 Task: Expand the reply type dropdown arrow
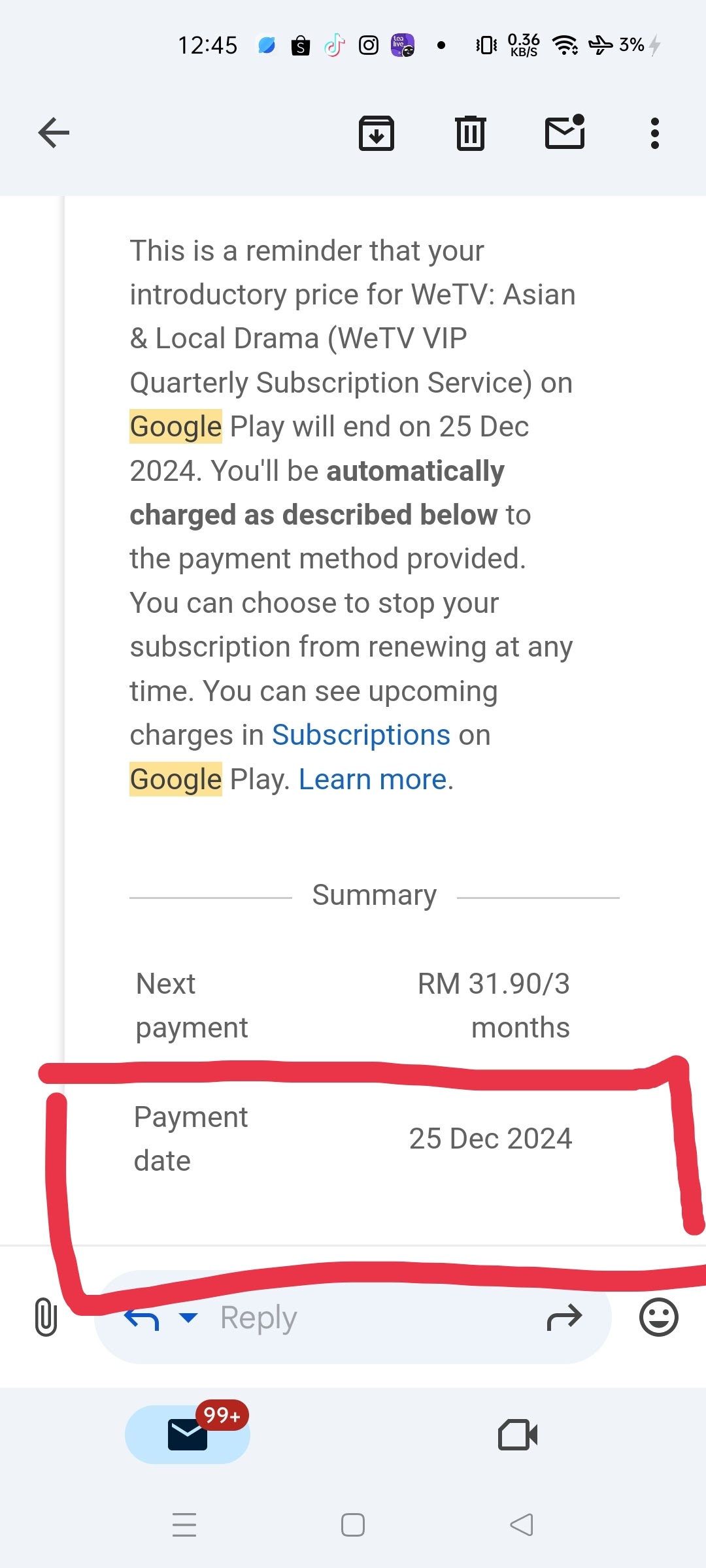[x=188, y=1317]
